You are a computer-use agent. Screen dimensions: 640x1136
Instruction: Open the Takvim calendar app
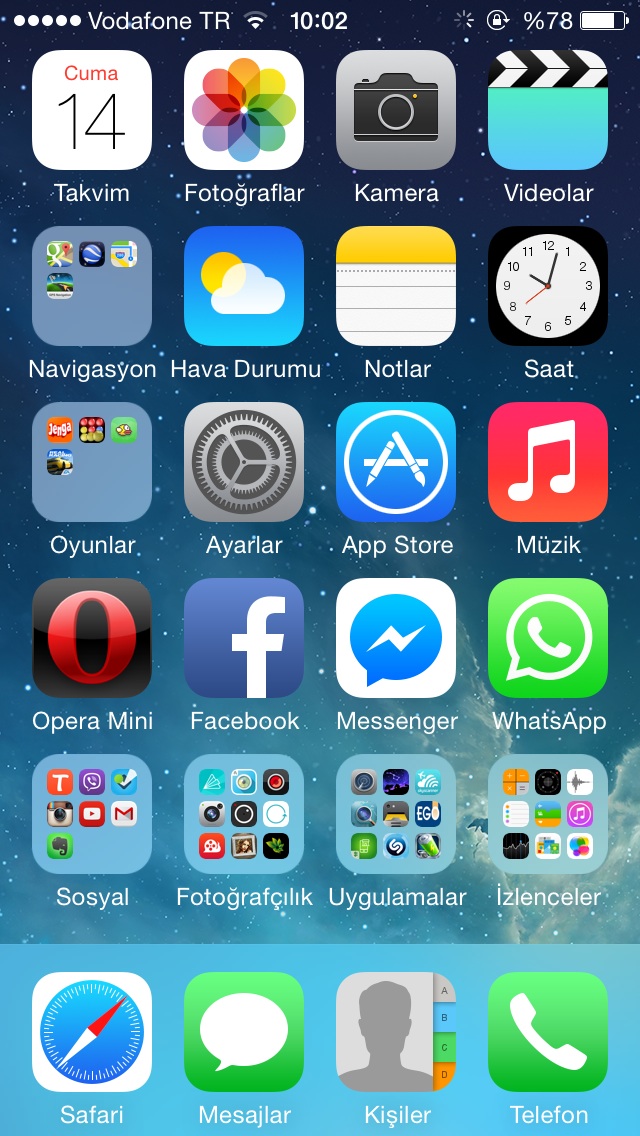[92, 110]
